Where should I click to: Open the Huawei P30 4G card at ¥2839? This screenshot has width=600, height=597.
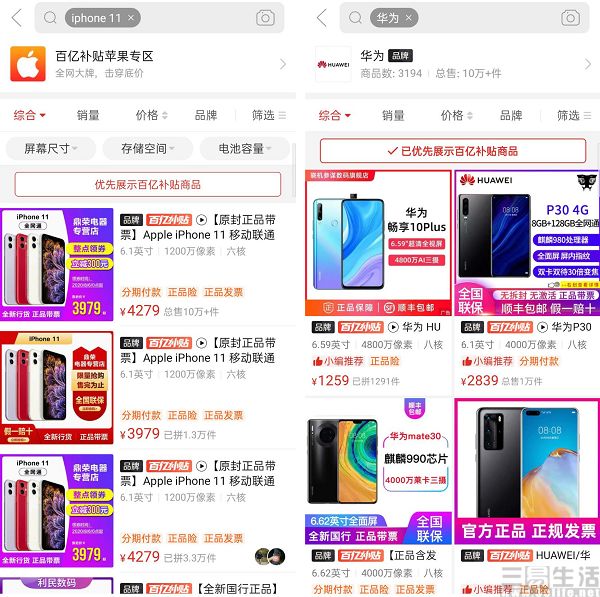[x=524, y=280]
